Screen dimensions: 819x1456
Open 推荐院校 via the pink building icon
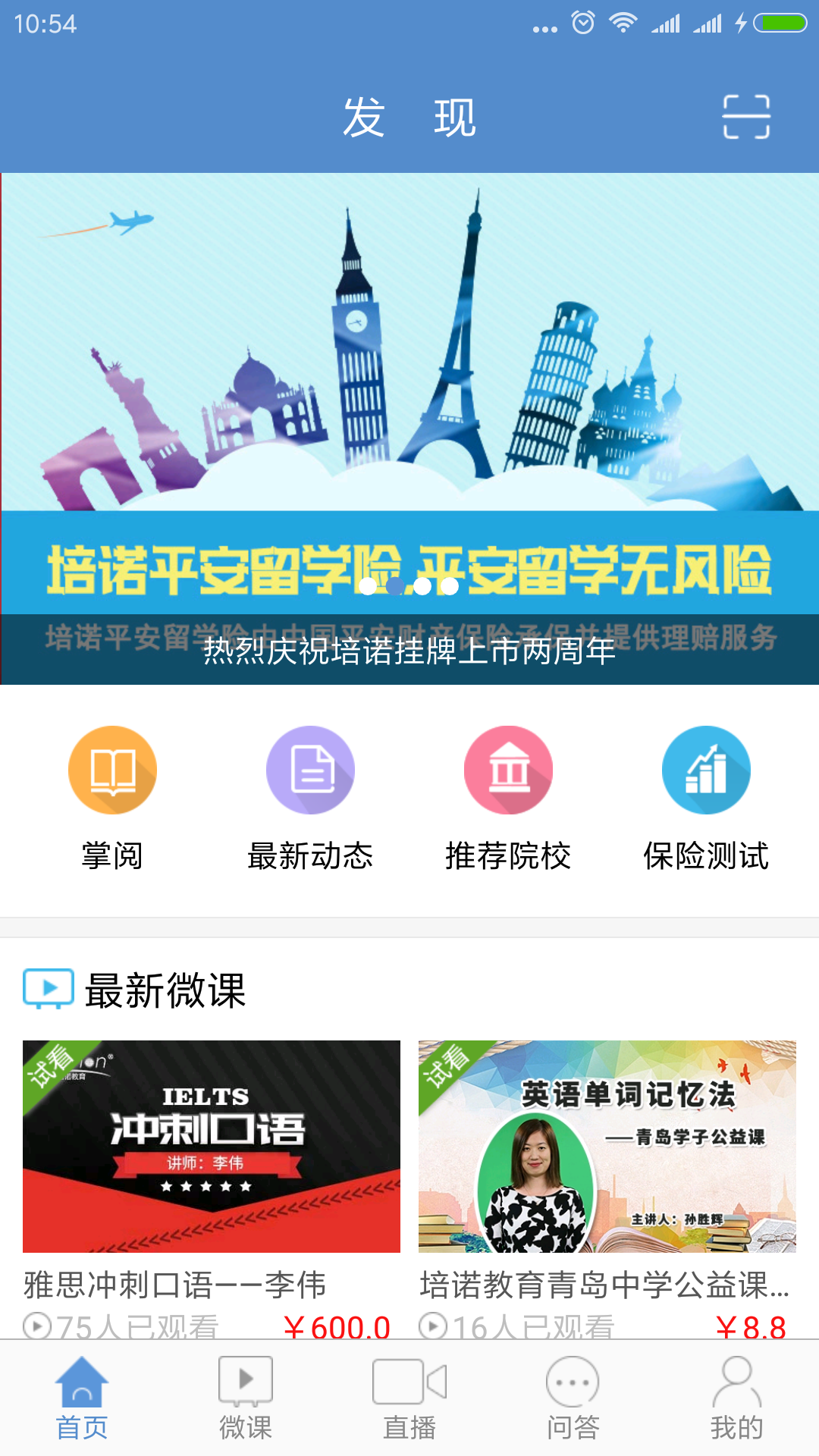tap(508, 769)
